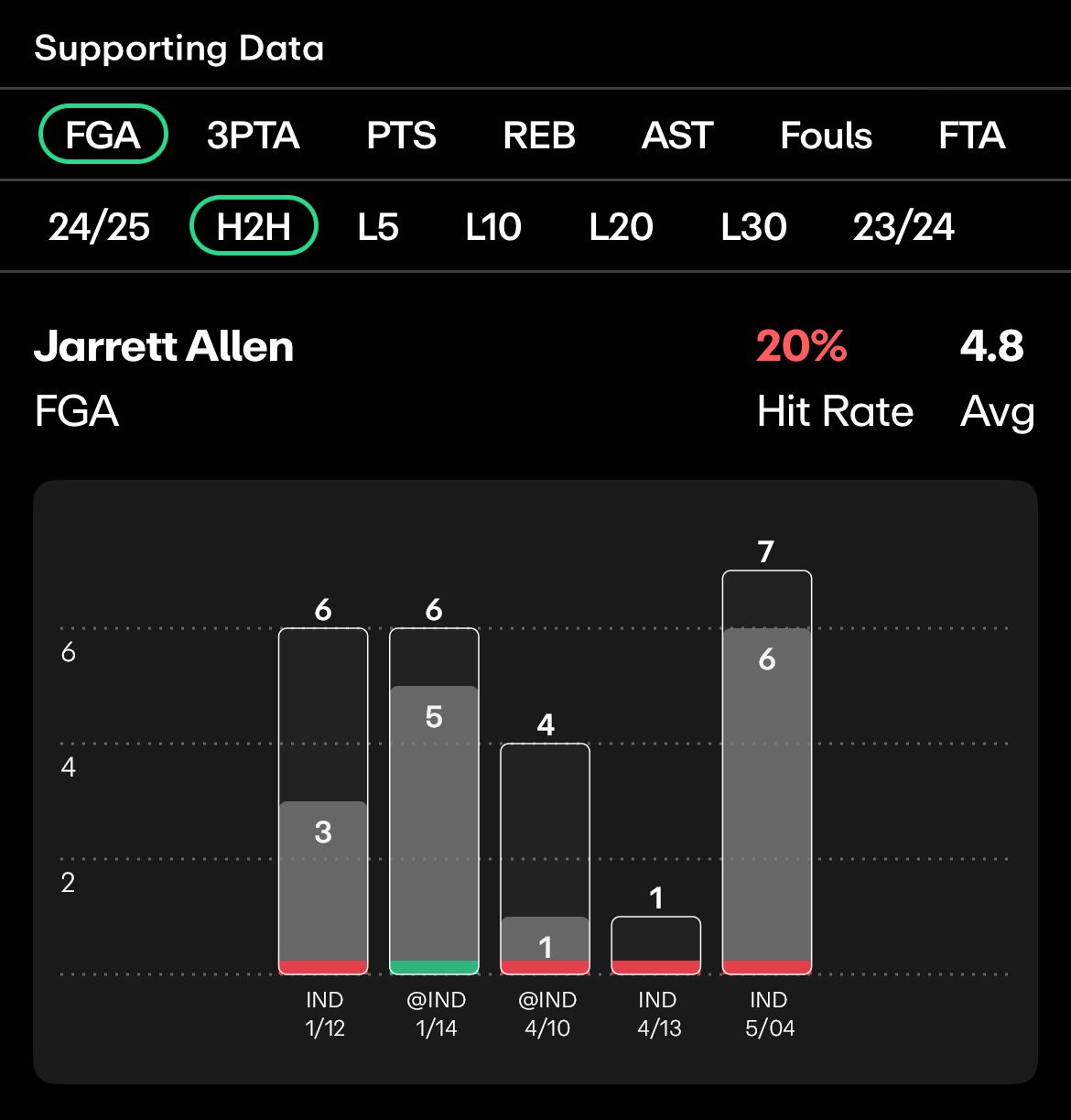Filter by the 23/24 season
Screen dimensions: 1071x1120
(903, 226)
